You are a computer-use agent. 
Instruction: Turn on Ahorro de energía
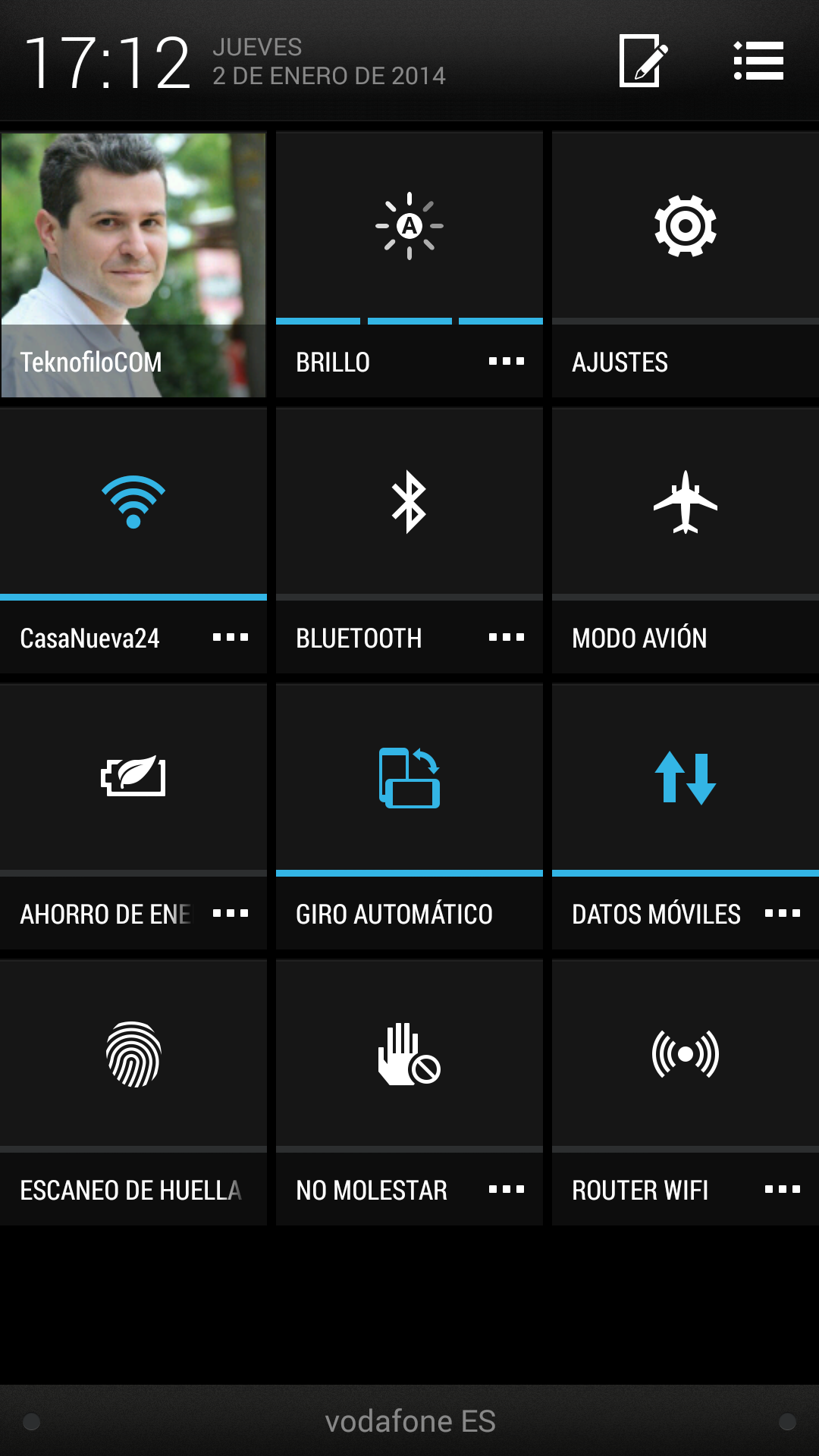[x=133, y=777]
